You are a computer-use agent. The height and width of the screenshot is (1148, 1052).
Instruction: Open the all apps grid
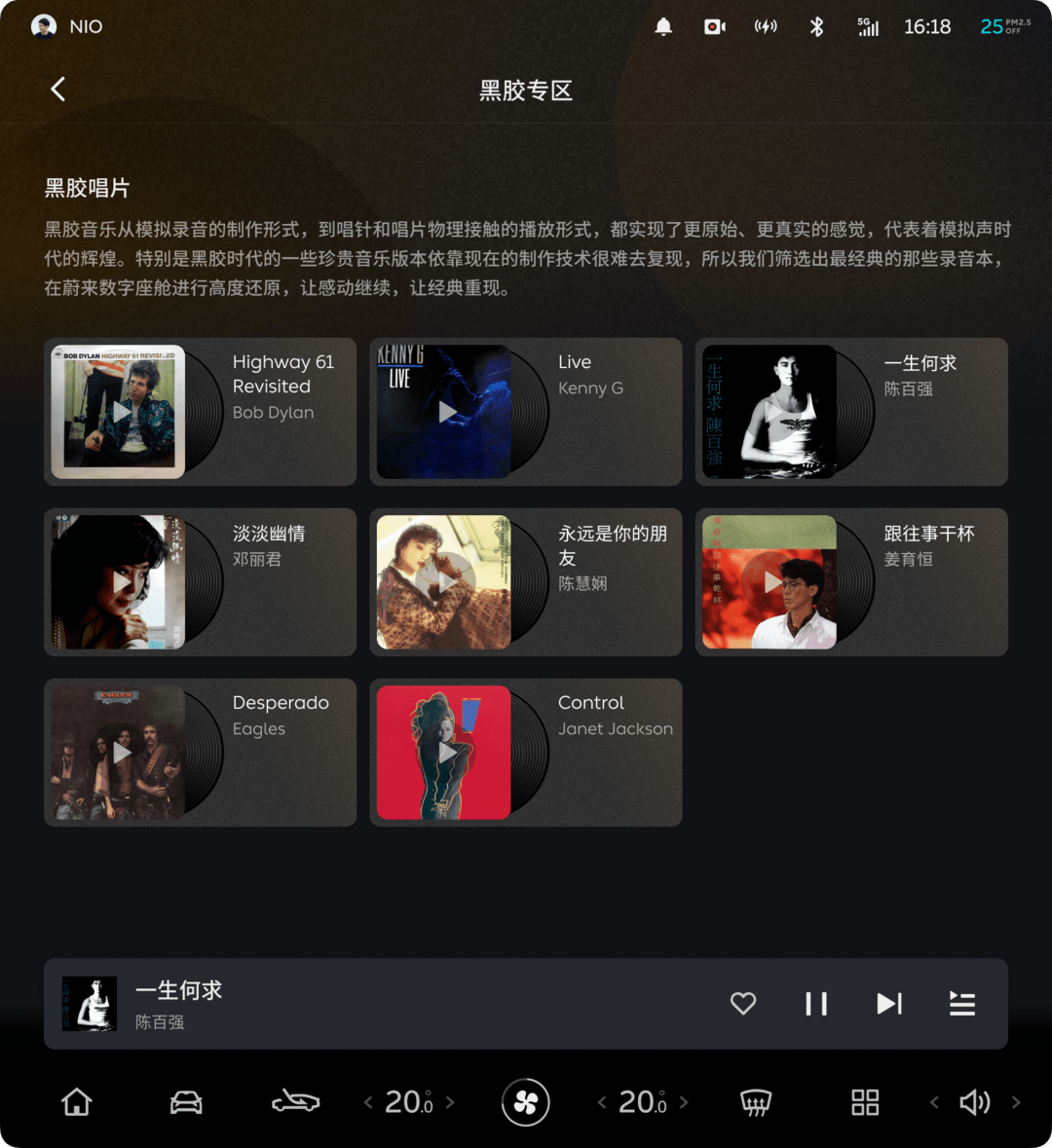tap(865, 1102)
